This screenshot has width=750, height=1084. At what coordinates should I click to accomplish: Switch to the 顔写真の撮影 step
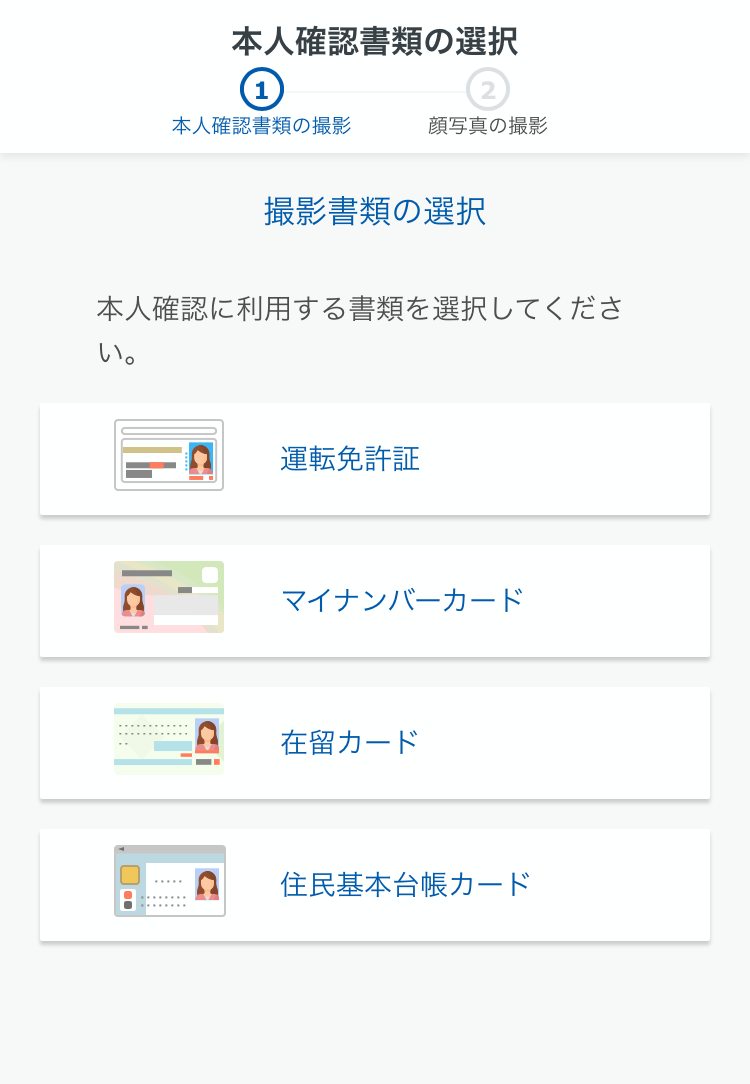coord(489,126)
